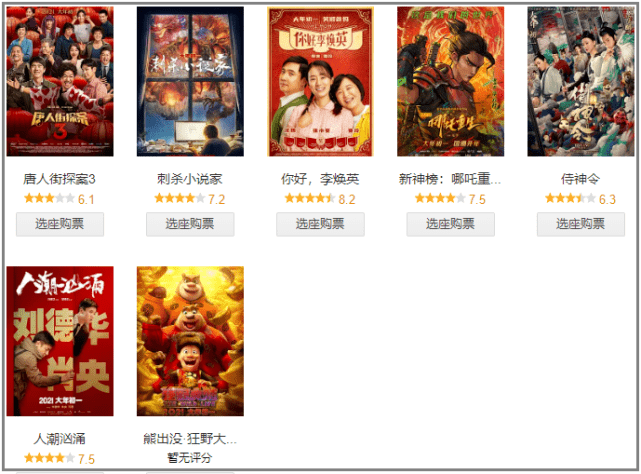Screen dimensions: 641x474
Task: Open the 人潮汹涌 movie poster
Action: pos(60,341)
